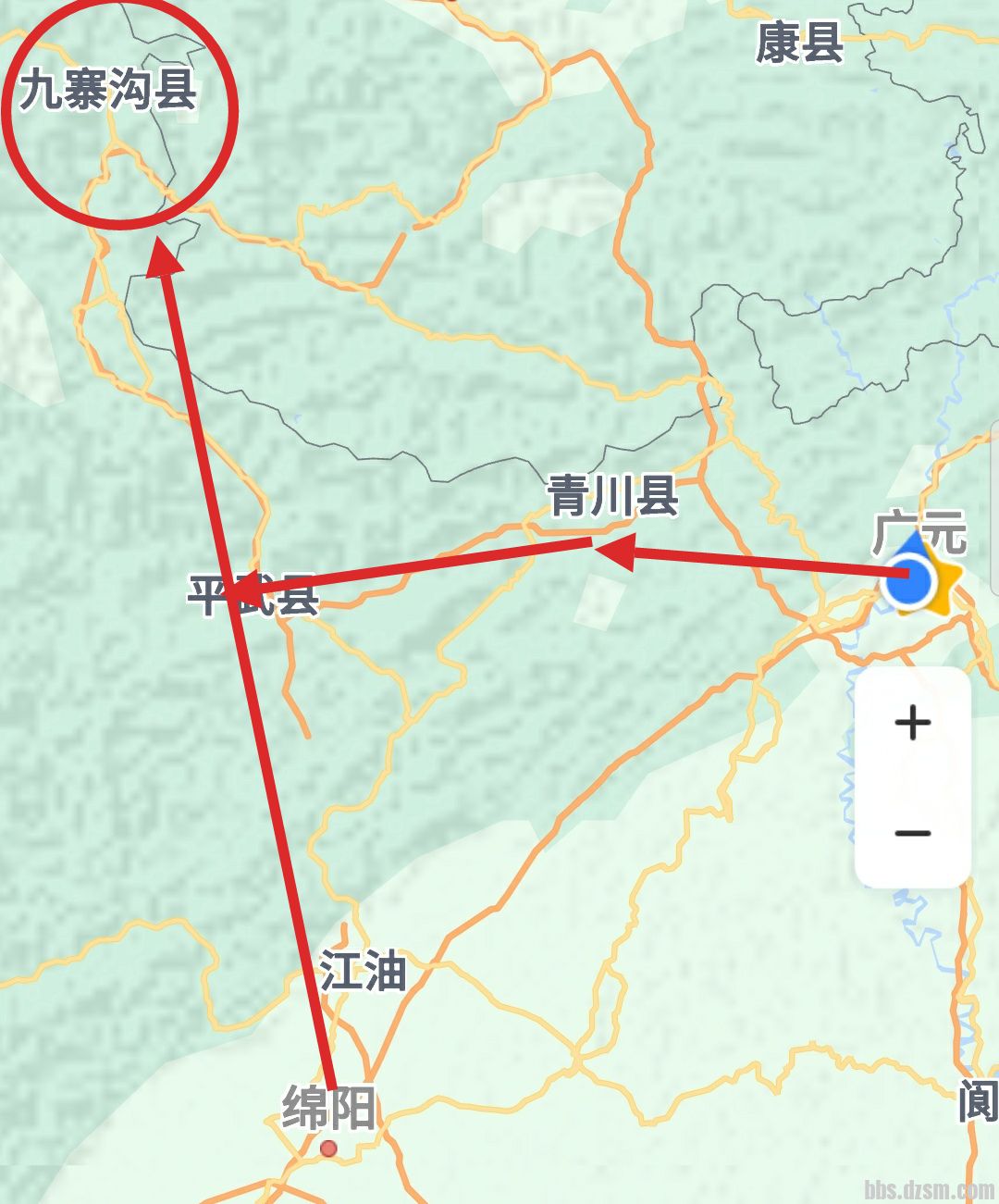Click the blue current location marker
Screen dimensions: 999x1204
coord(910,581)
